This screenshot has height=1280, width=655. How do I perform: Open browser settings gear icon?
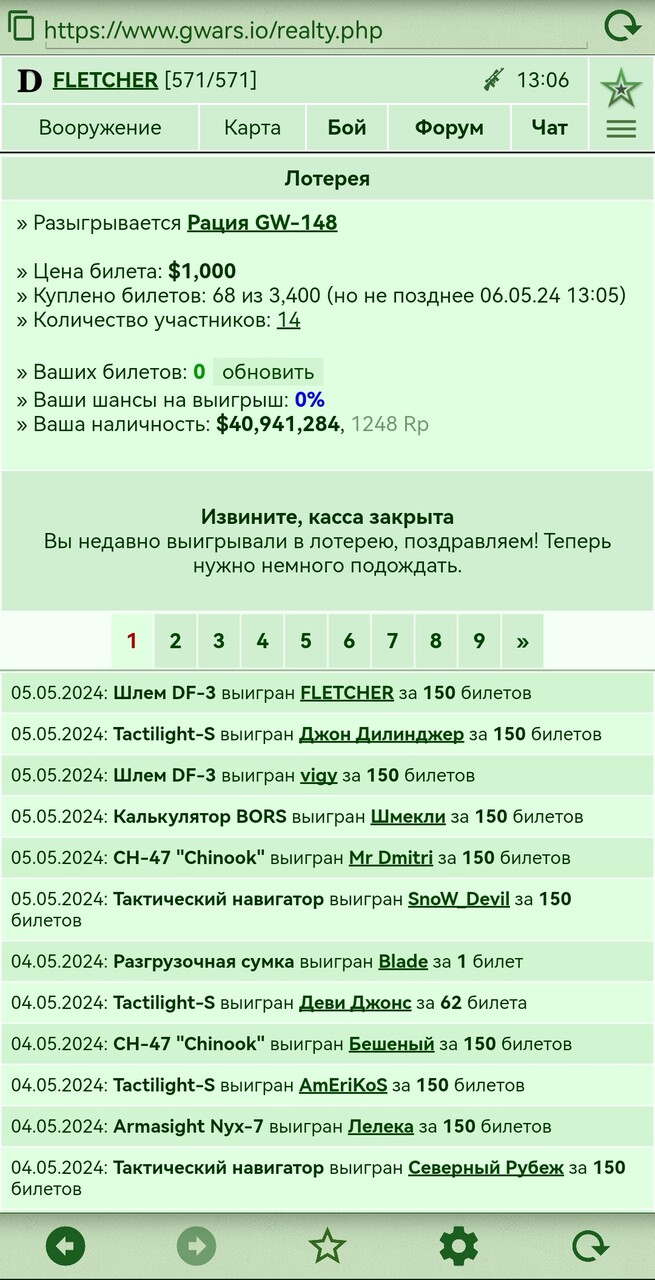pyautogui.click(x=459, y=1246)
